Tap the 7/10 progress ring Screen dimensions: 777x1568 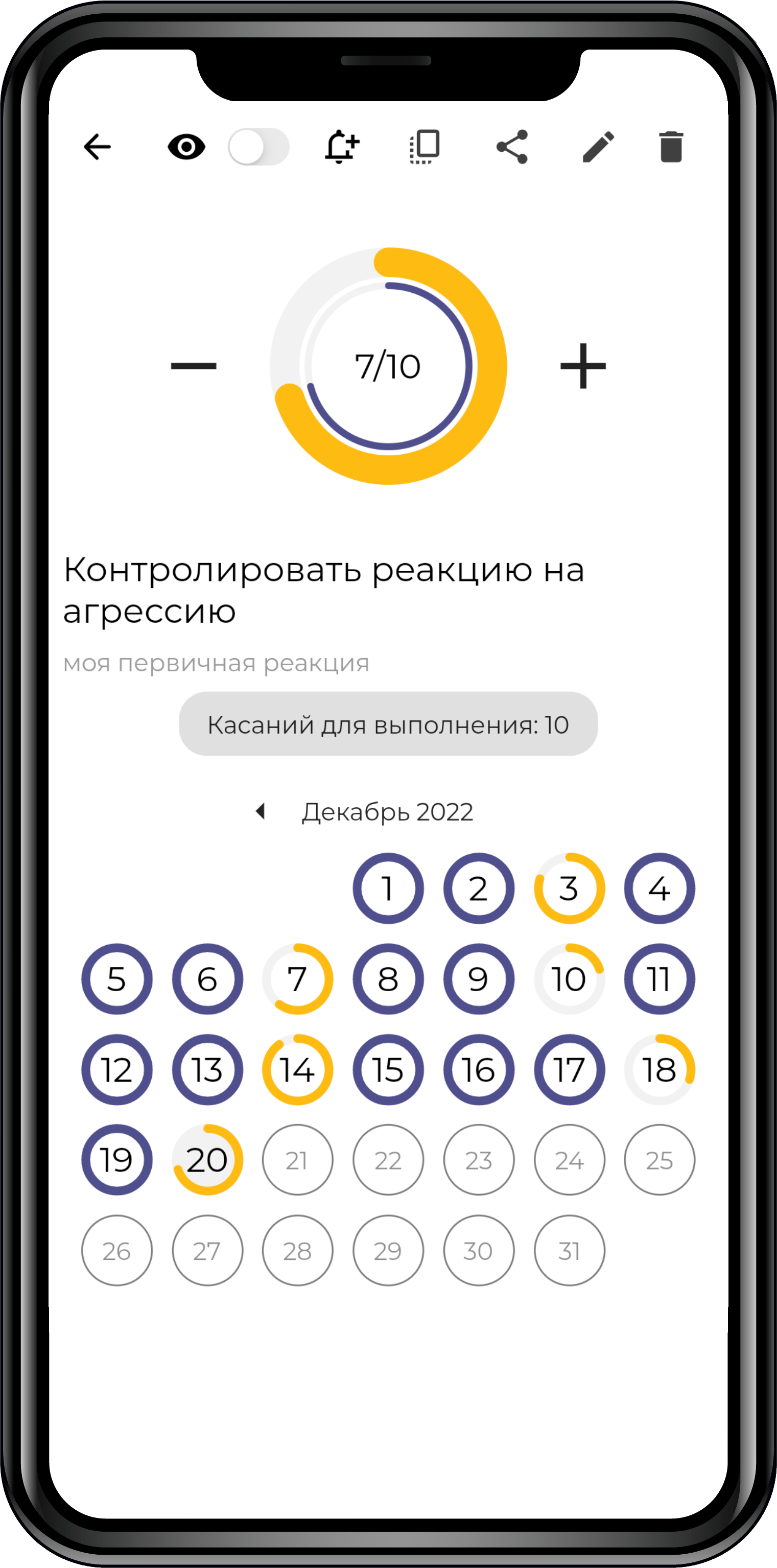[388, 366]
